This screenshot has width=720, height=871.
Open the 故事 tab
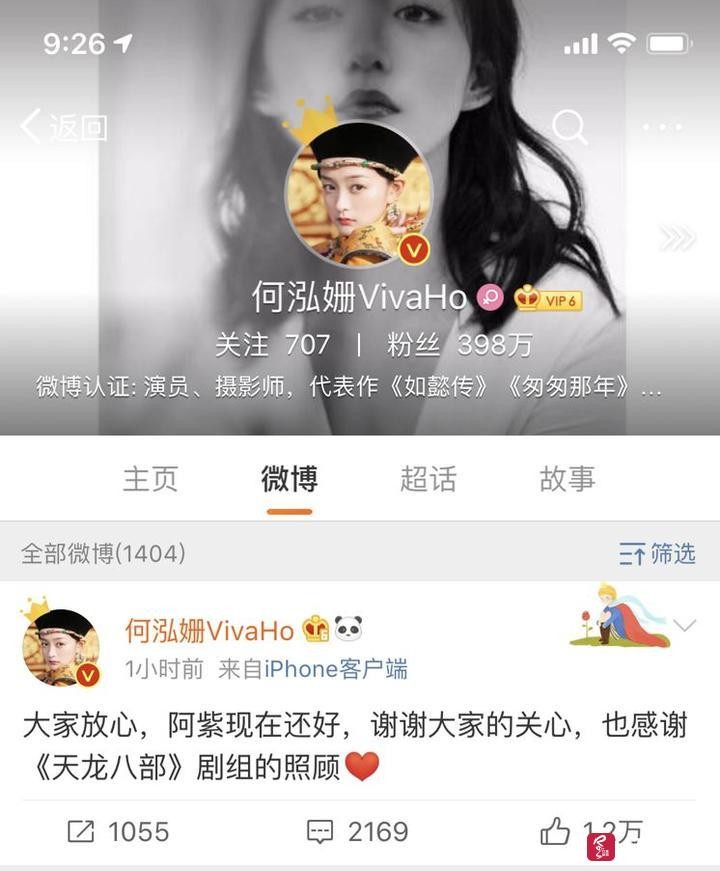point(567,479)
